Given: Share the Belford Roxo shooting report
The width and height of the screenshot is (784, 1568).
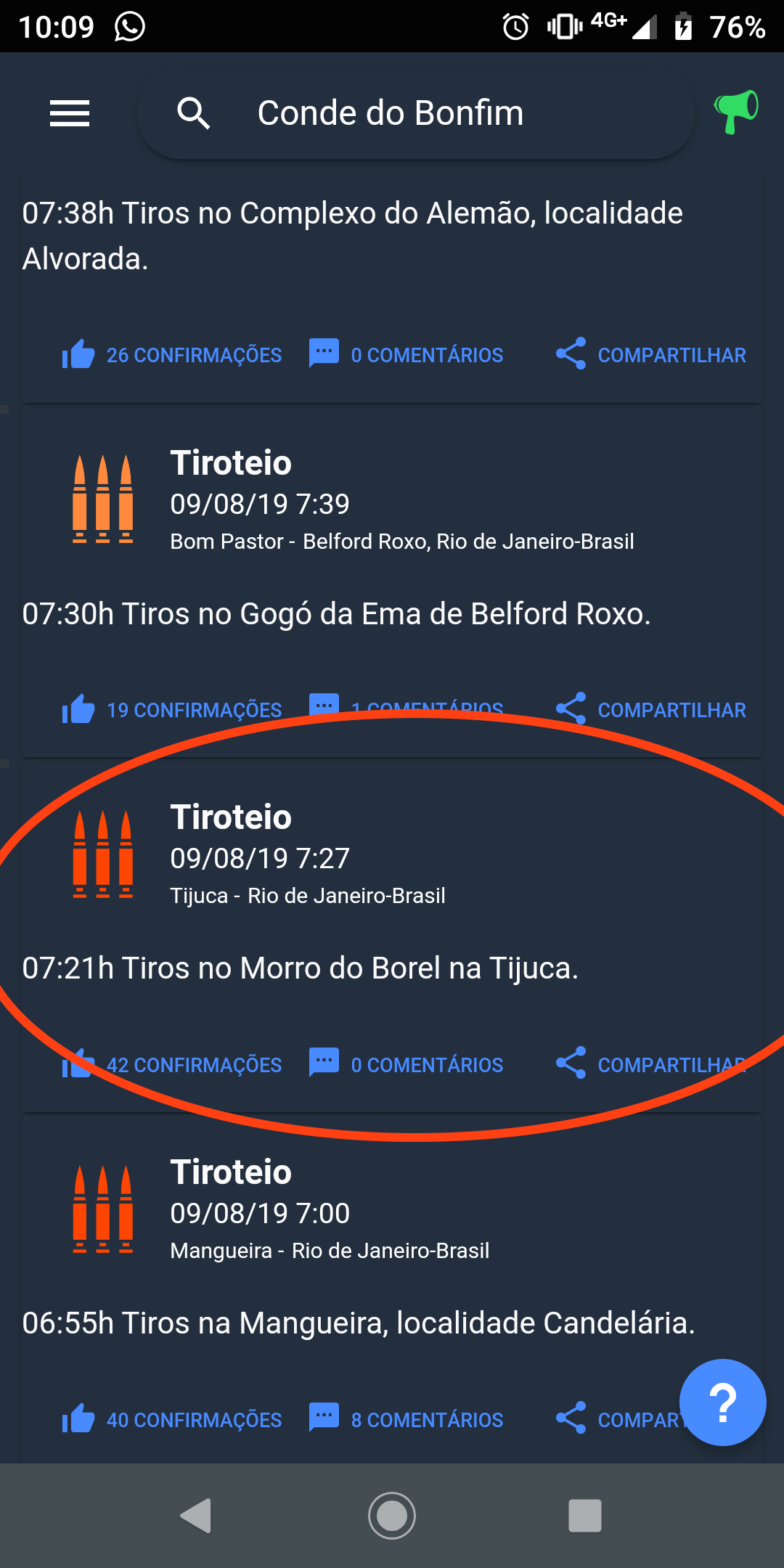Looking at the screenshot, I should (x=650, y=710).
